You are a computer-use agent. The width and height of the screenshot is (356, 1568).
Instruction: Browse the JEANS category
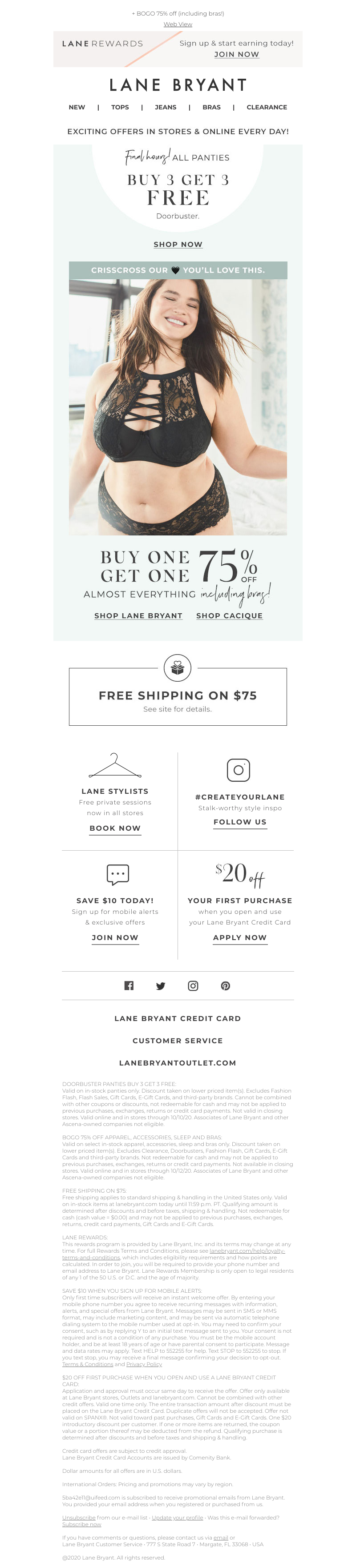[165, 107]
